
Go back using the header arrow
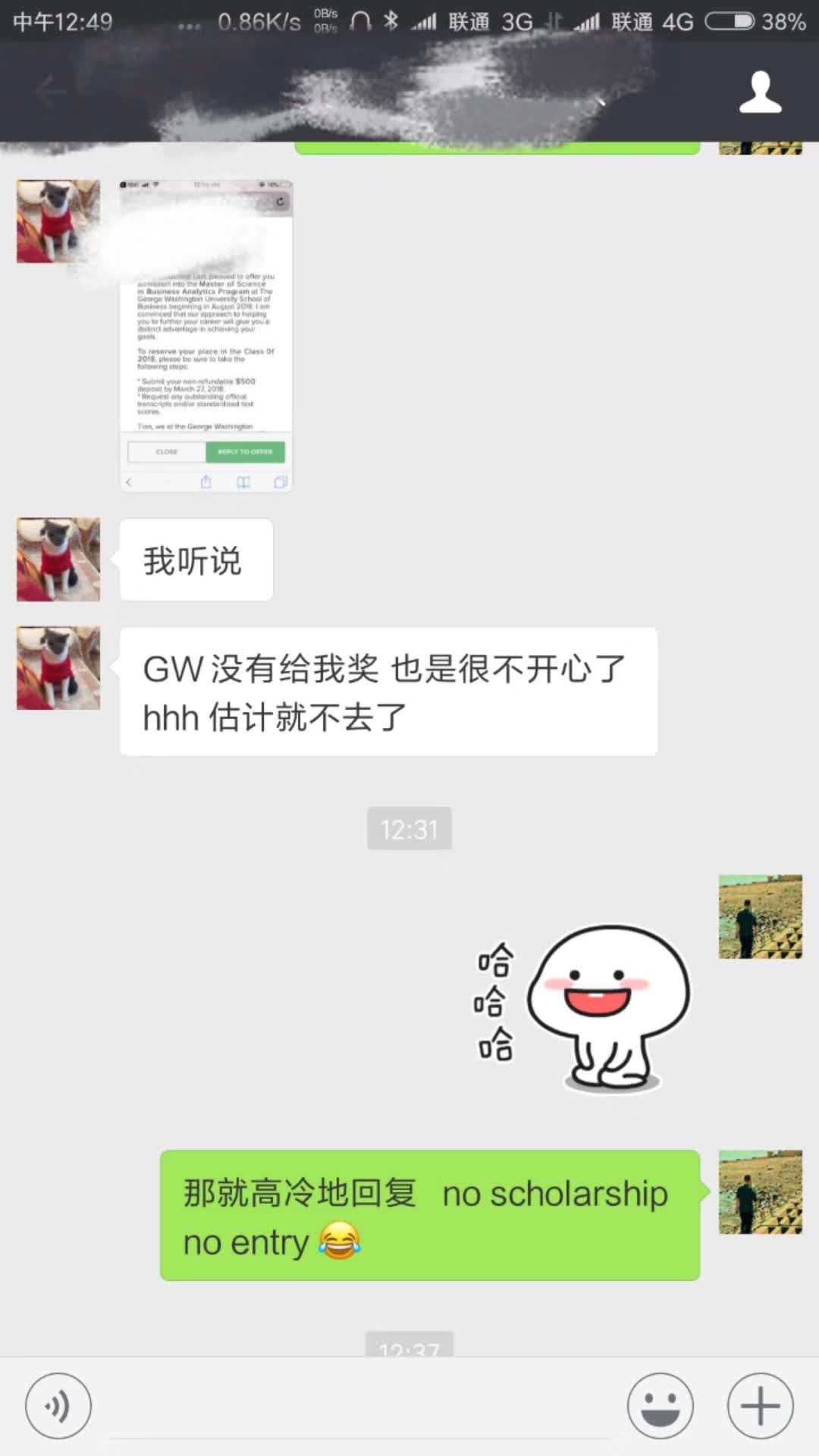click(x=50, y=93)
